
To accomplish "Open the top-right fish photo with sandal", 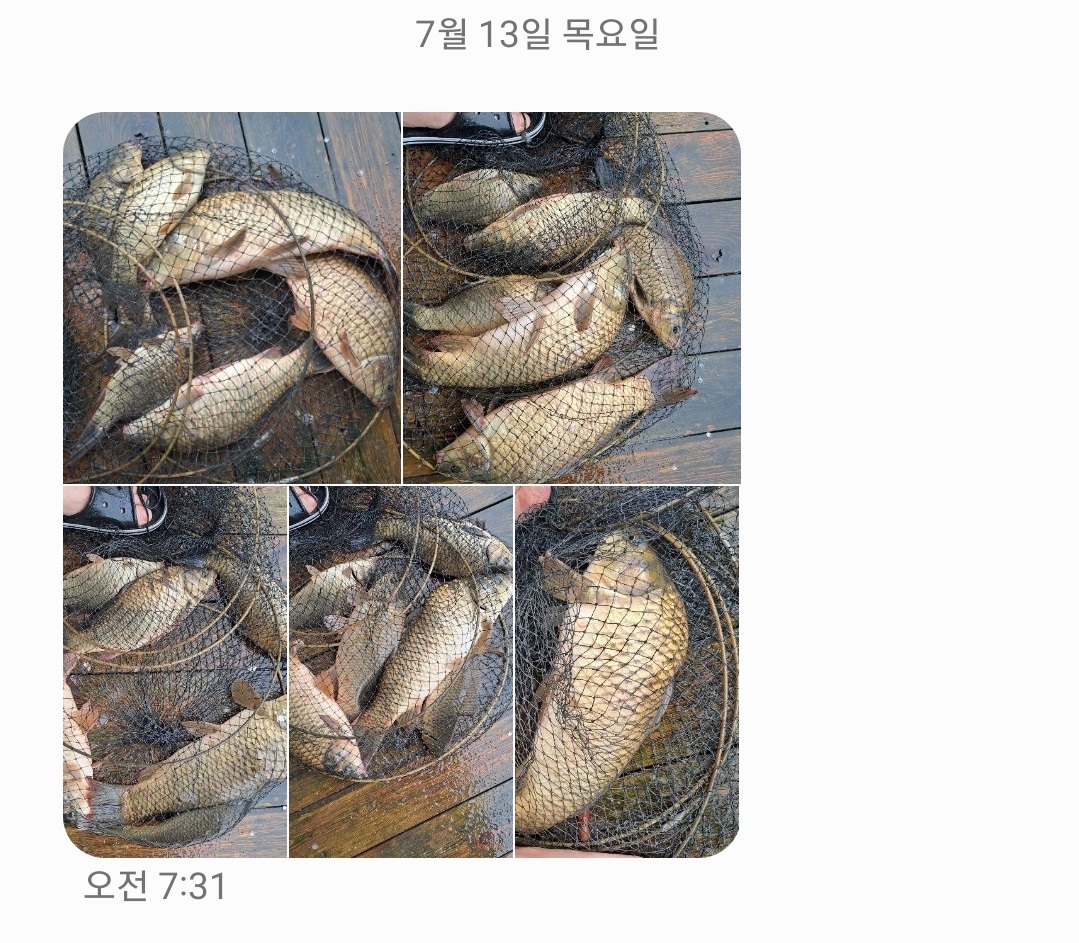I will pos(571,298).
